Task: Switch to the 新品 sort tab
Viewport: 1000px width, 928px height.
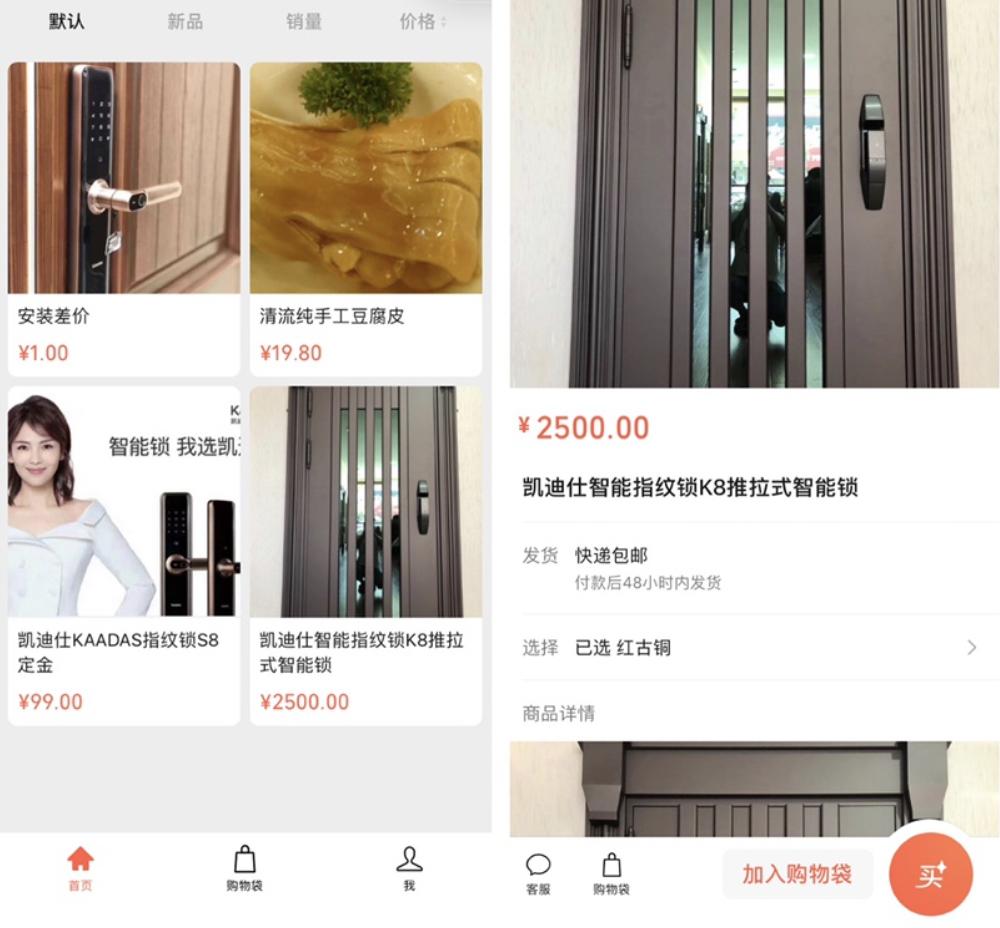Action: click(185, 21)
